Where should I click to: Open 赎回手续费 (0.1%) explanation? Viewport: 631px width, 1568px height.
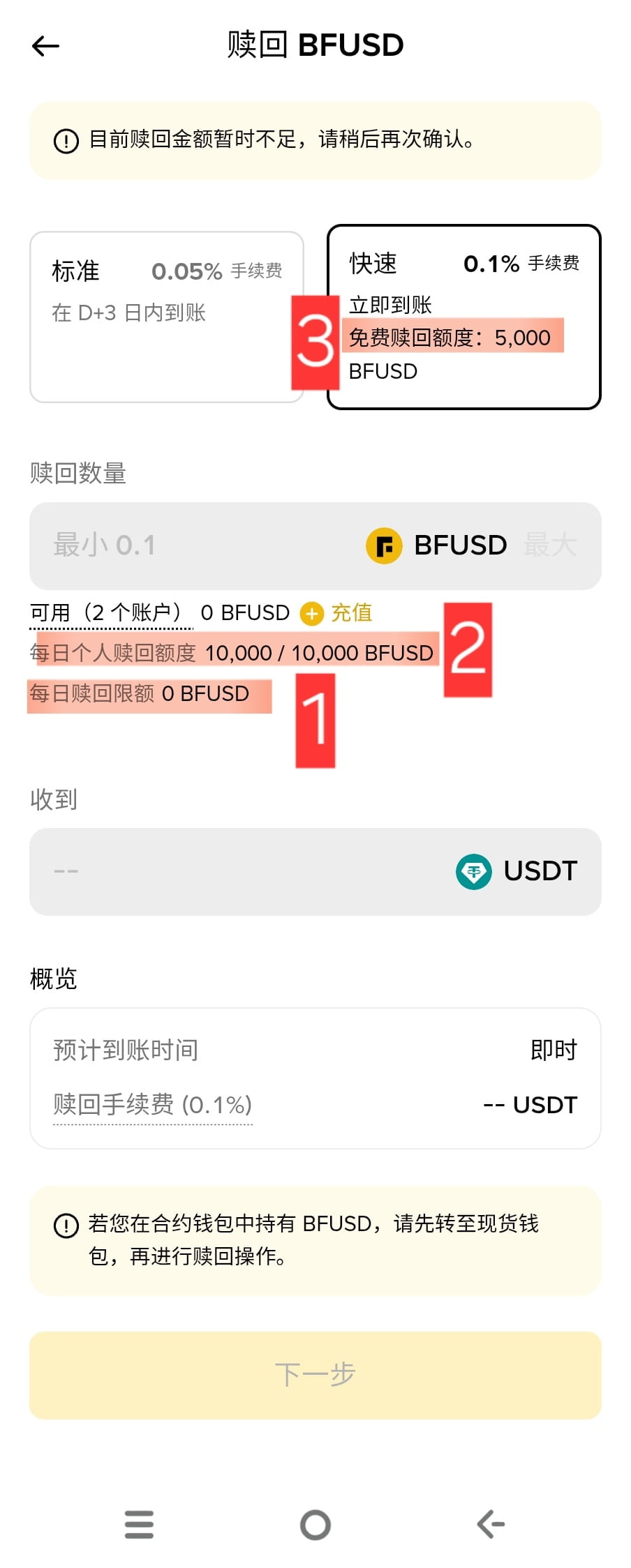(152, 1105)
